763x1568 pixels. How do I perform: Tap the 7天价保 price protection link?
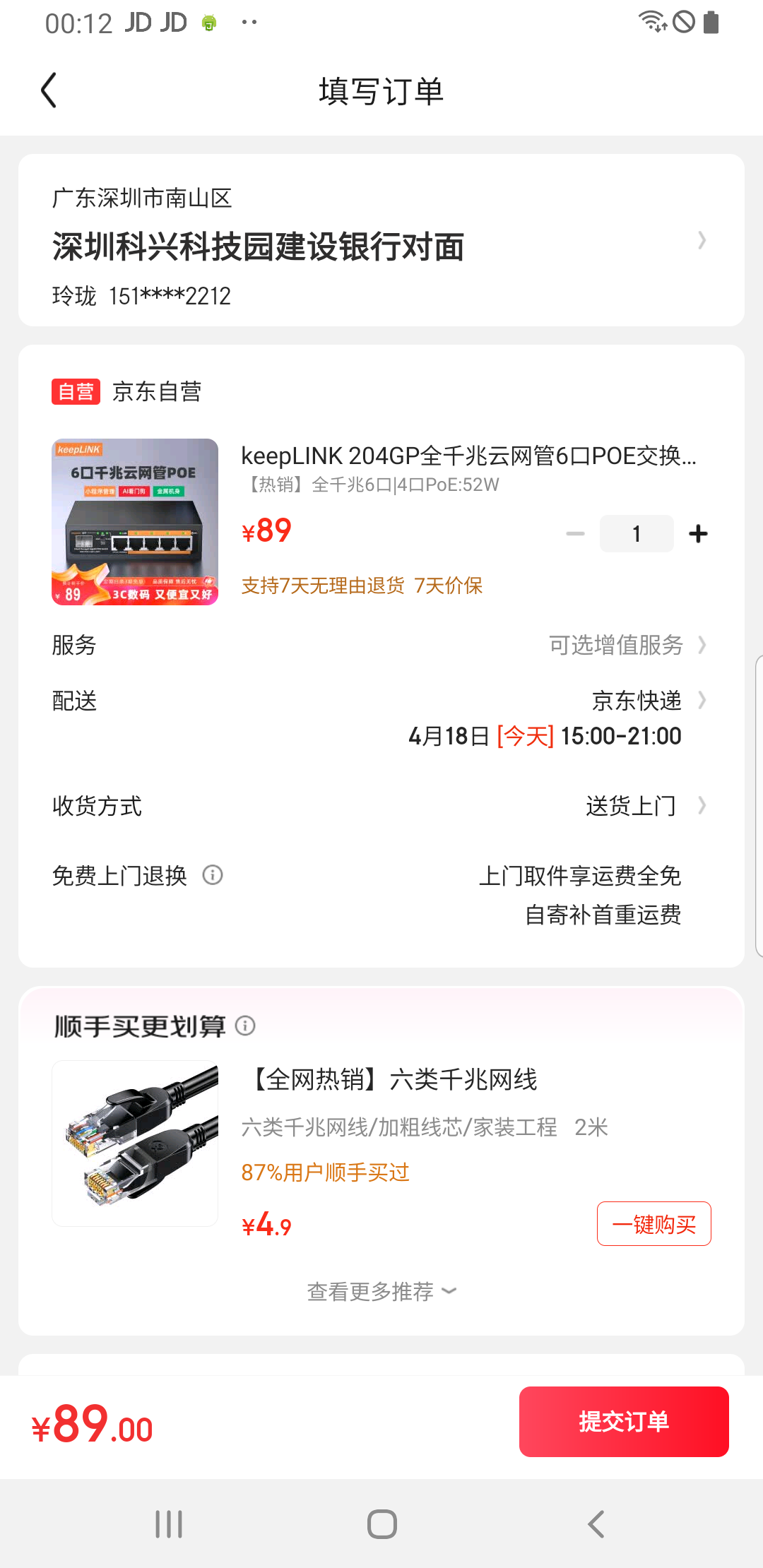449,586
